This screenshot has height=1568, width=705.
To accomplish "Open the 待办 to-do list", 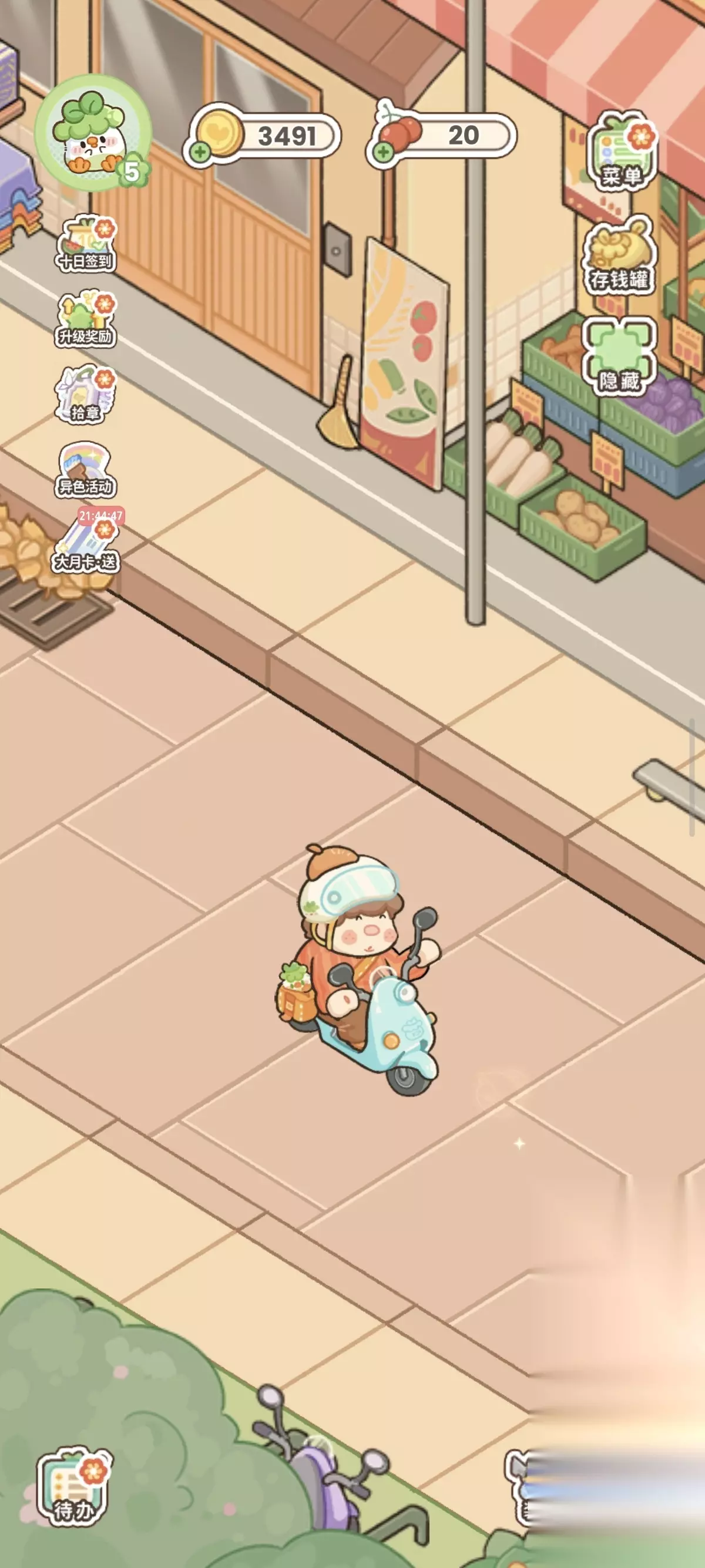I will (x=74, y=1487).
